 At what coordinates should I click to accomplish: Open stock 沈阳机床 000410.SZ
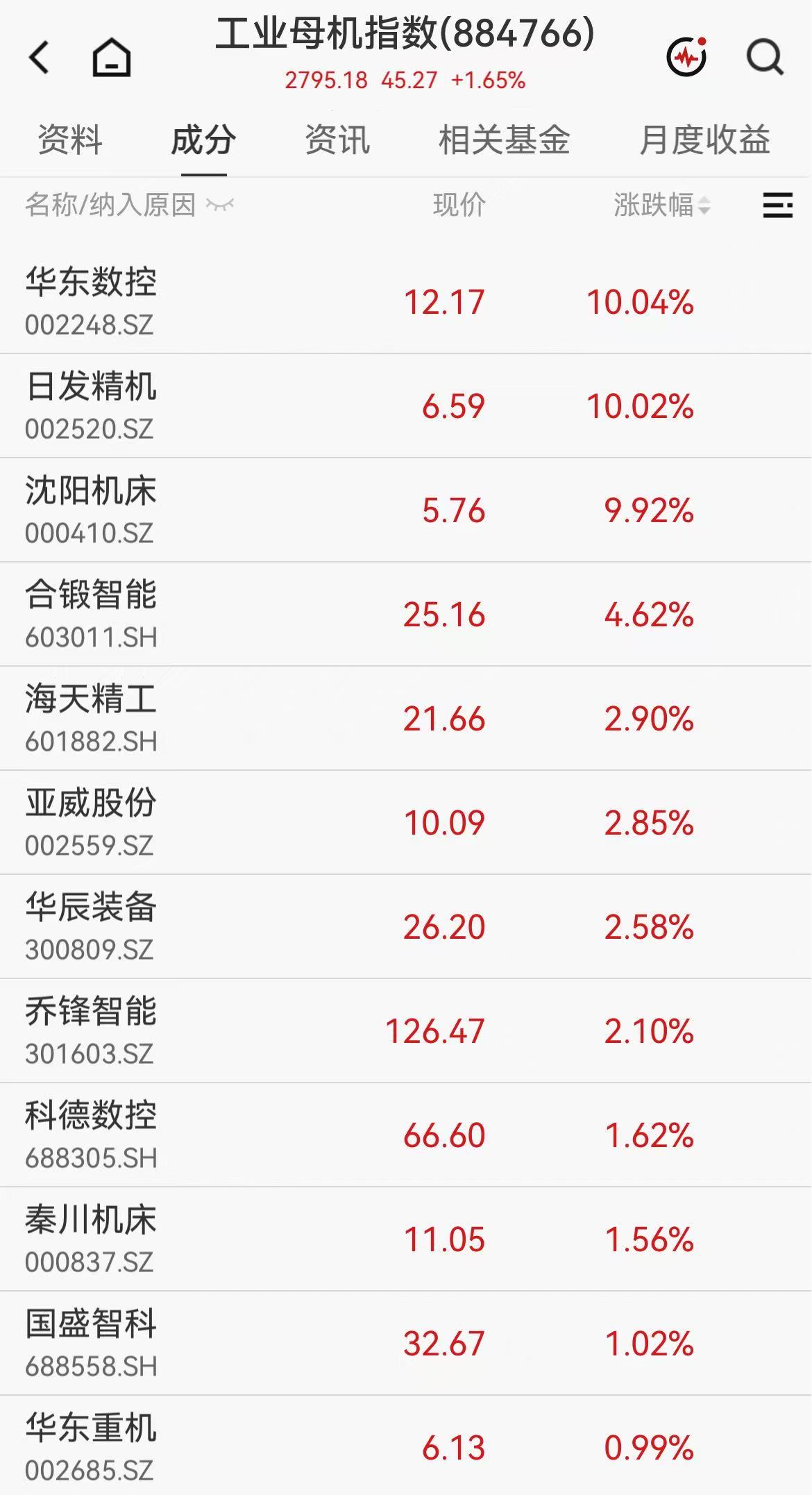click(x=406, y=510)
